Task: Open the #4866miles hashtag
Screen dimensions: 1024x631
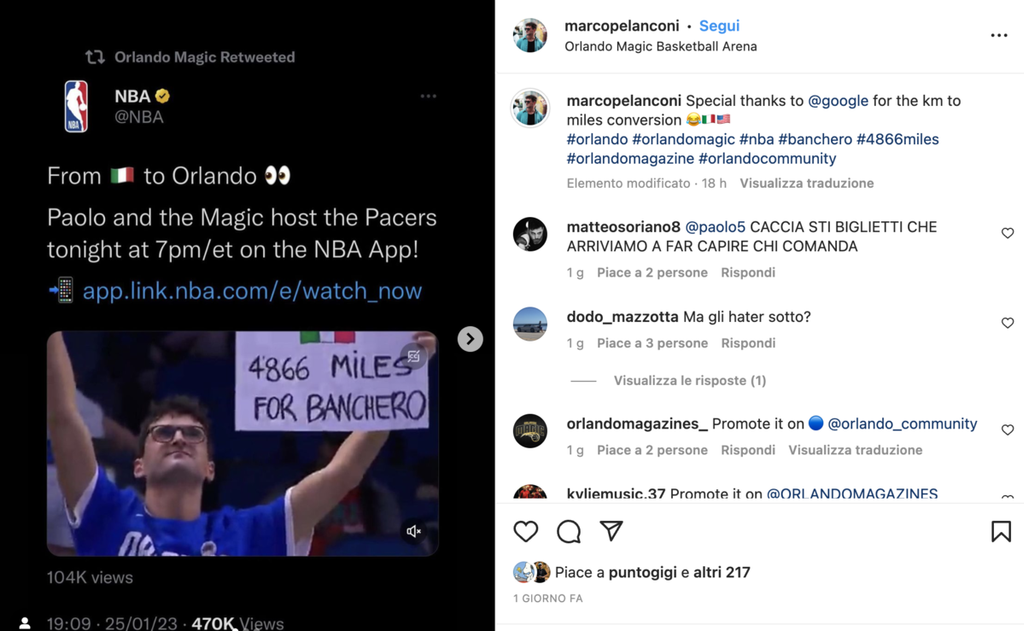Action: 897,139
